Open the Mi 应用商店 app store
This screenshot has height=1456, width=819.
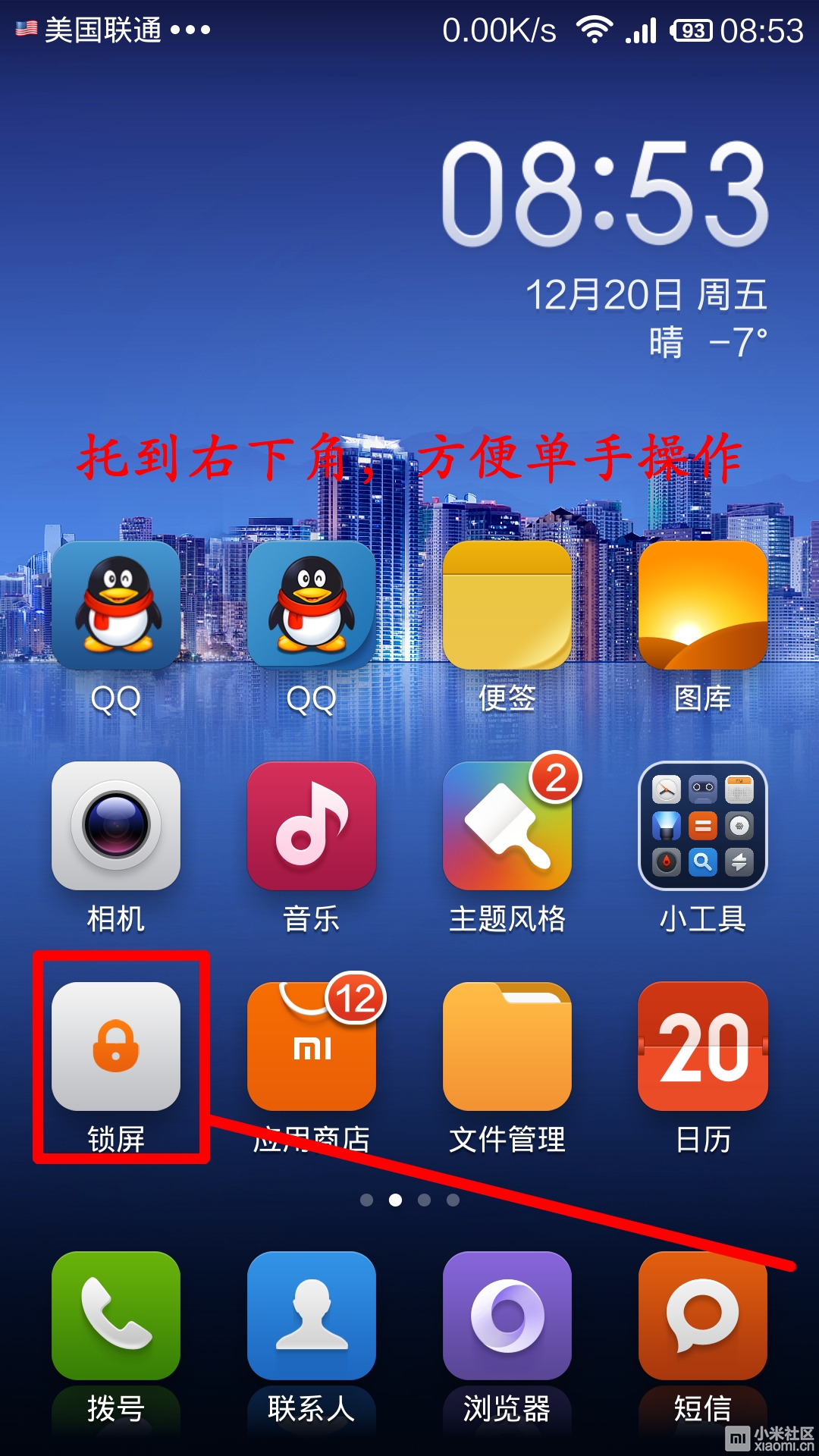311,1046
